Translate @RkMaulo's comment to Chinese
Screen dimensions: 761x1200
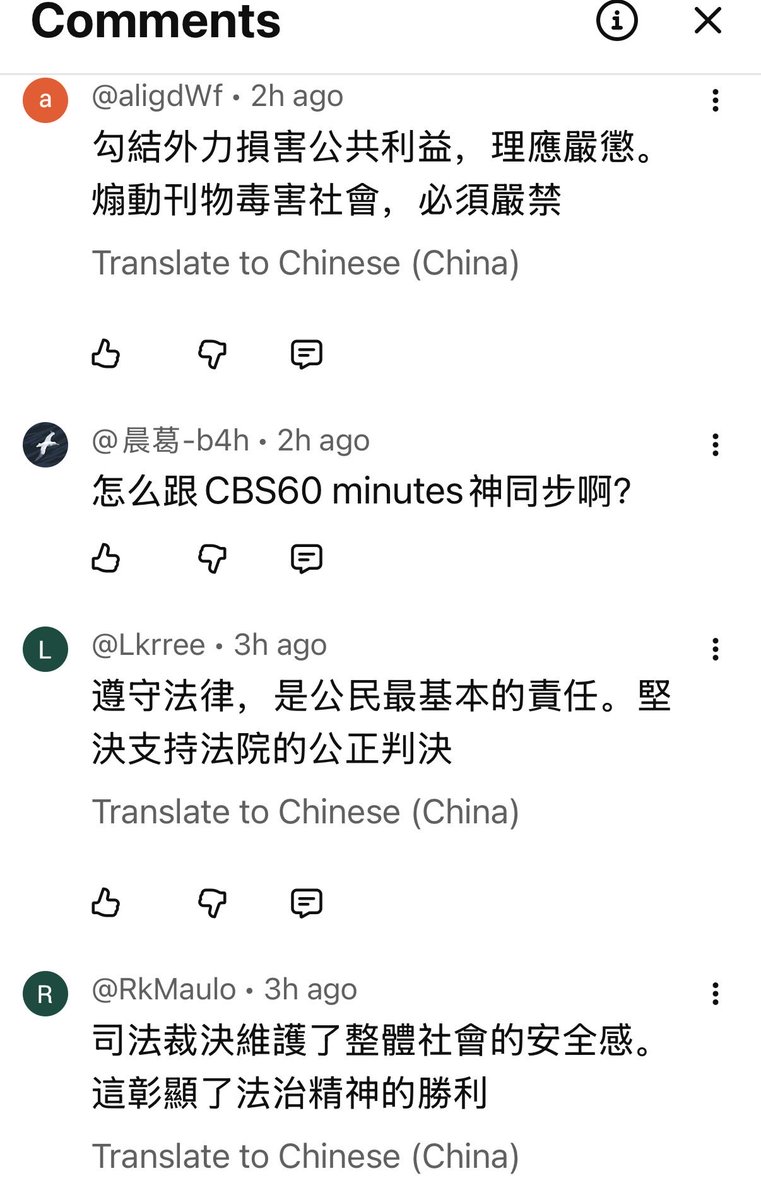(x=306, y=1156)
